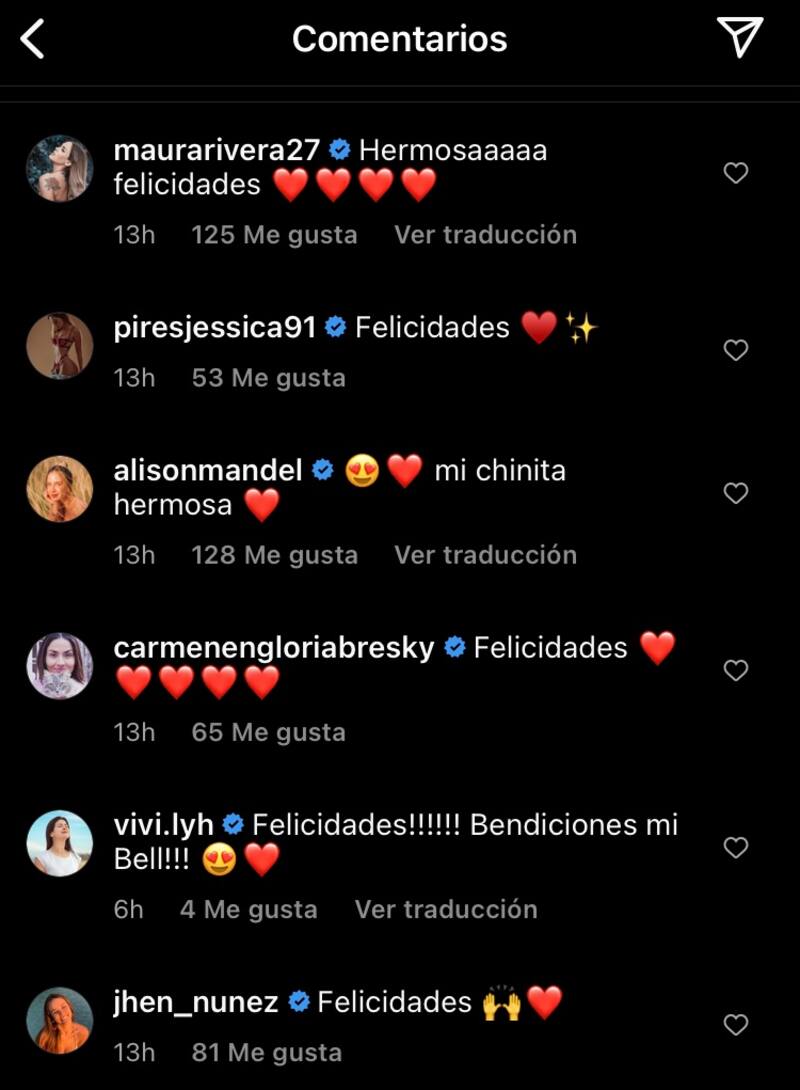The image size is (800, 1090).
Task: See who liked jhen_nunez's comment
Action: pos(266,1053)
